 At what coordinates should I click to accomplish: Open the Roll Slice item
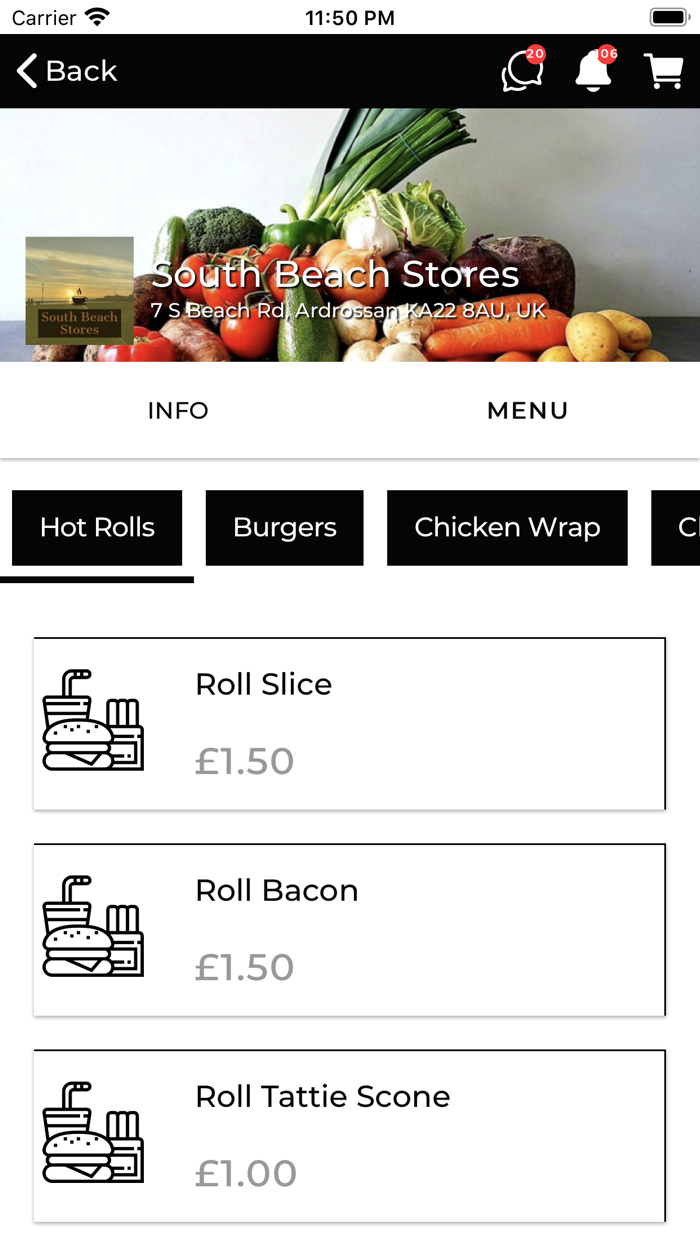click(349, 723)
